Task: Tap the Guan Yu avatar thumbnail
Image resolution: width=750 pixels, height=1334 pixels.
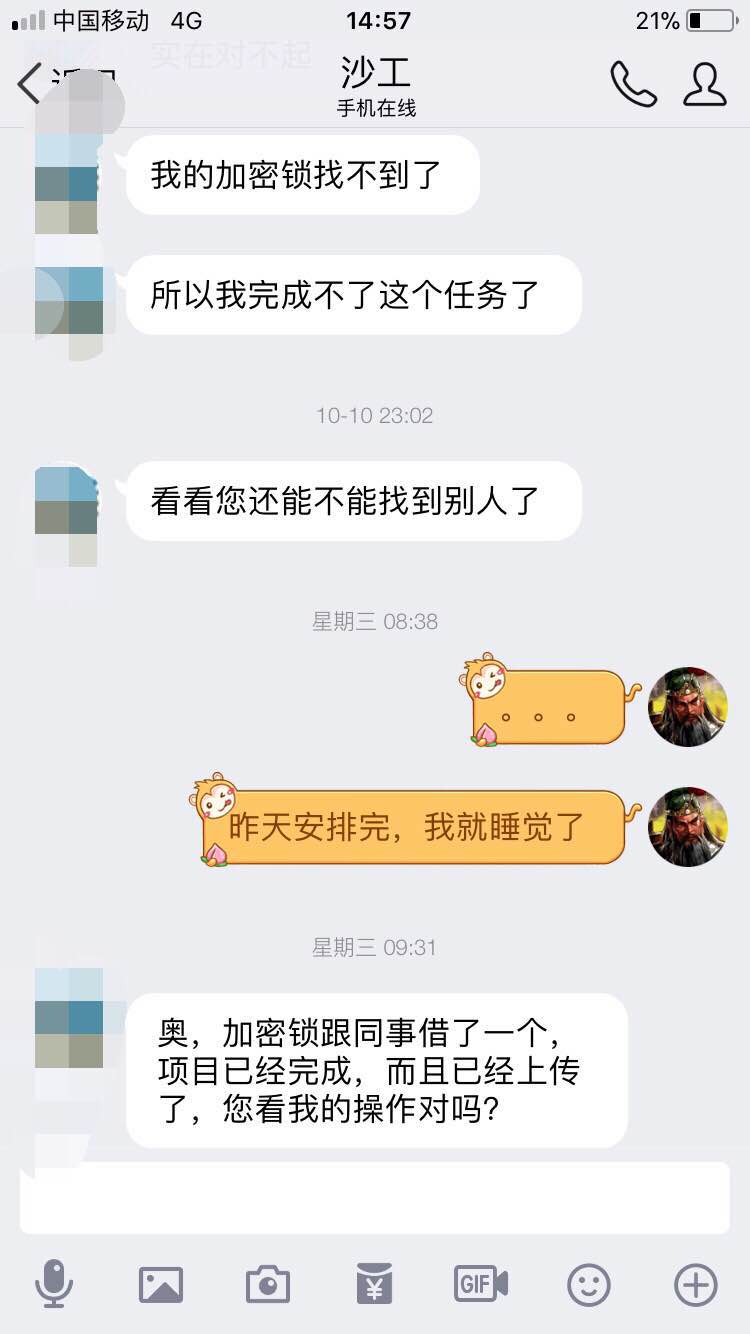Action: 687,706
